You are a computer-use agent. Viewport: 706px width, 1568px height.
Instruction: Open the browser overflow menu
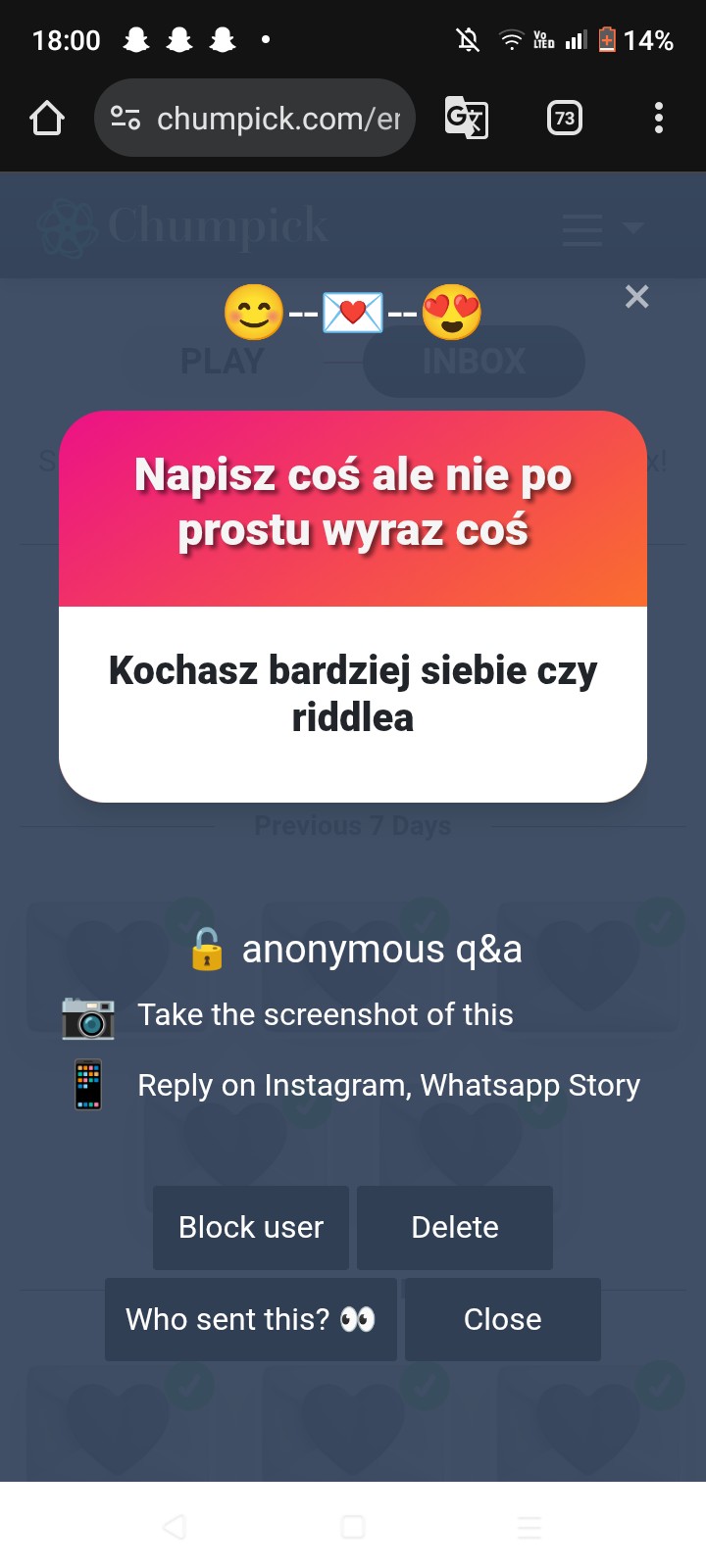[658, 119]
